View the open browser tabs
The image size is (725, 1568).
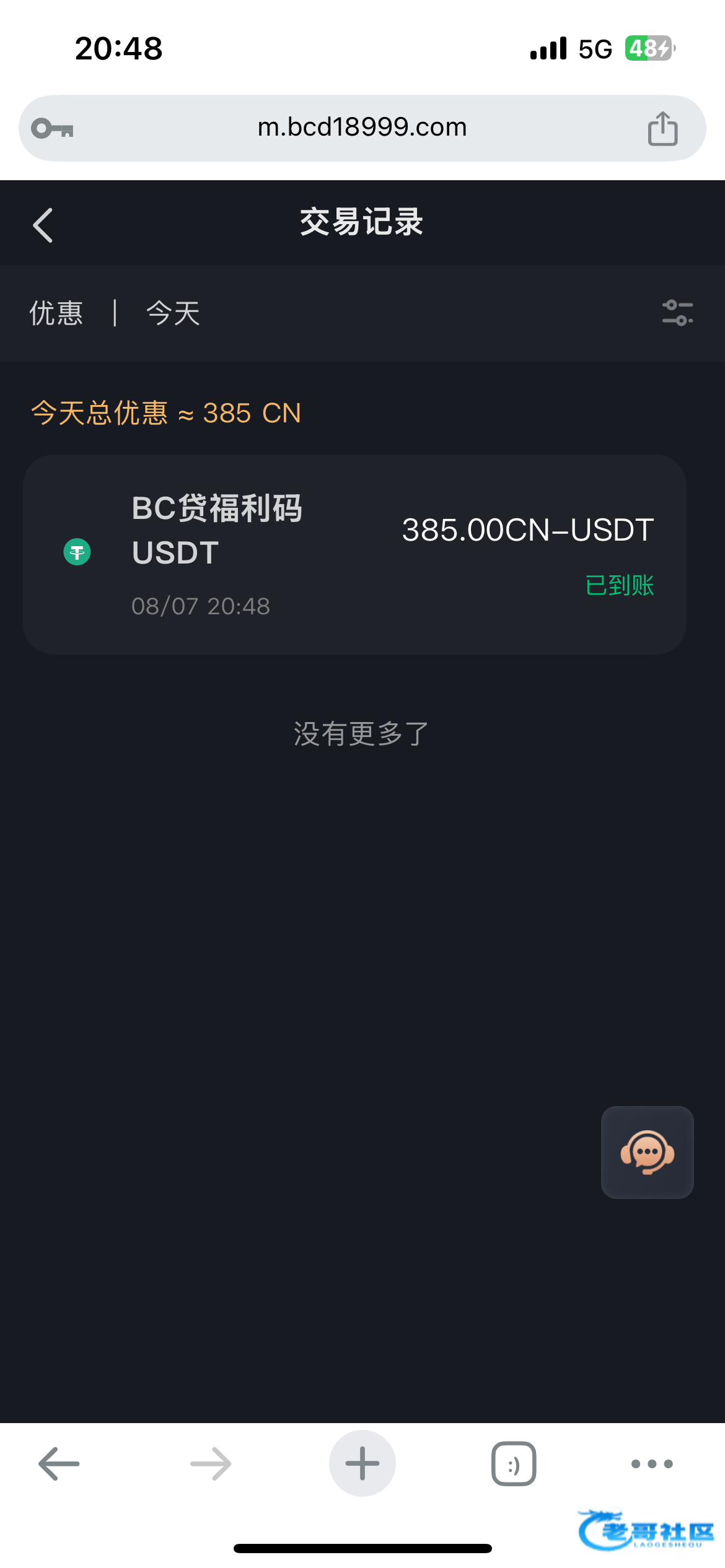(514, 1463)
